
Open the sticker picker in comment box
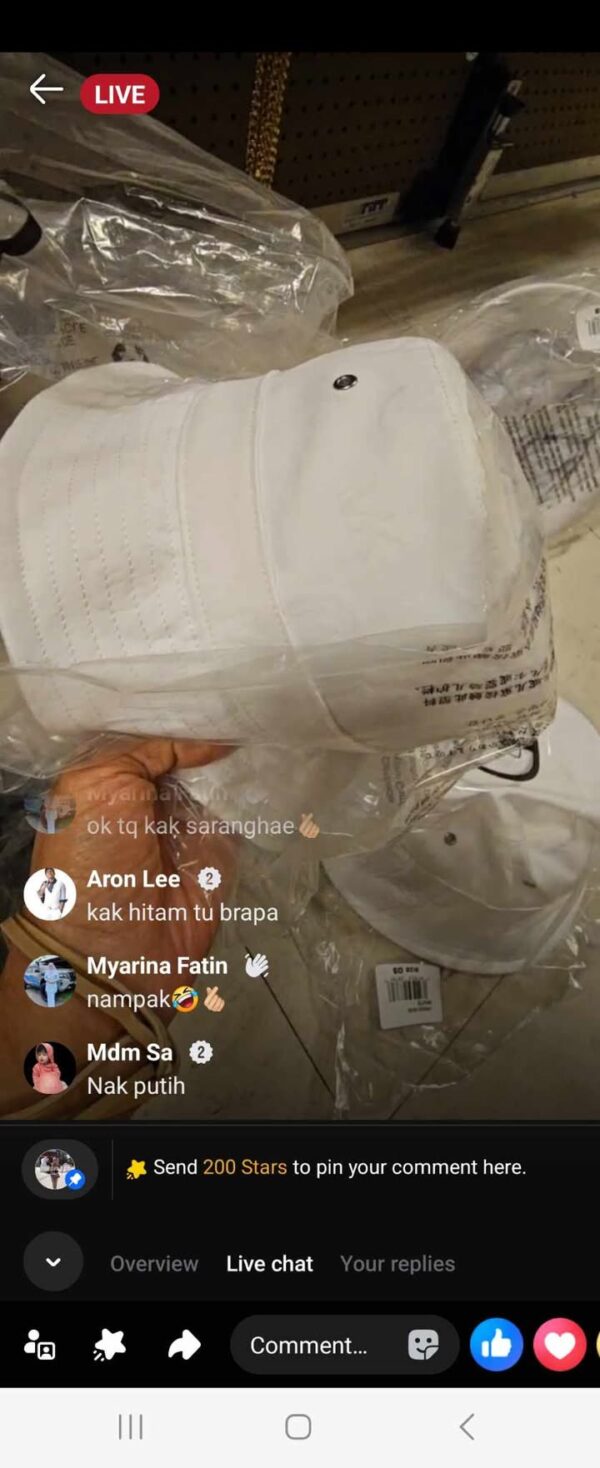424,1345
